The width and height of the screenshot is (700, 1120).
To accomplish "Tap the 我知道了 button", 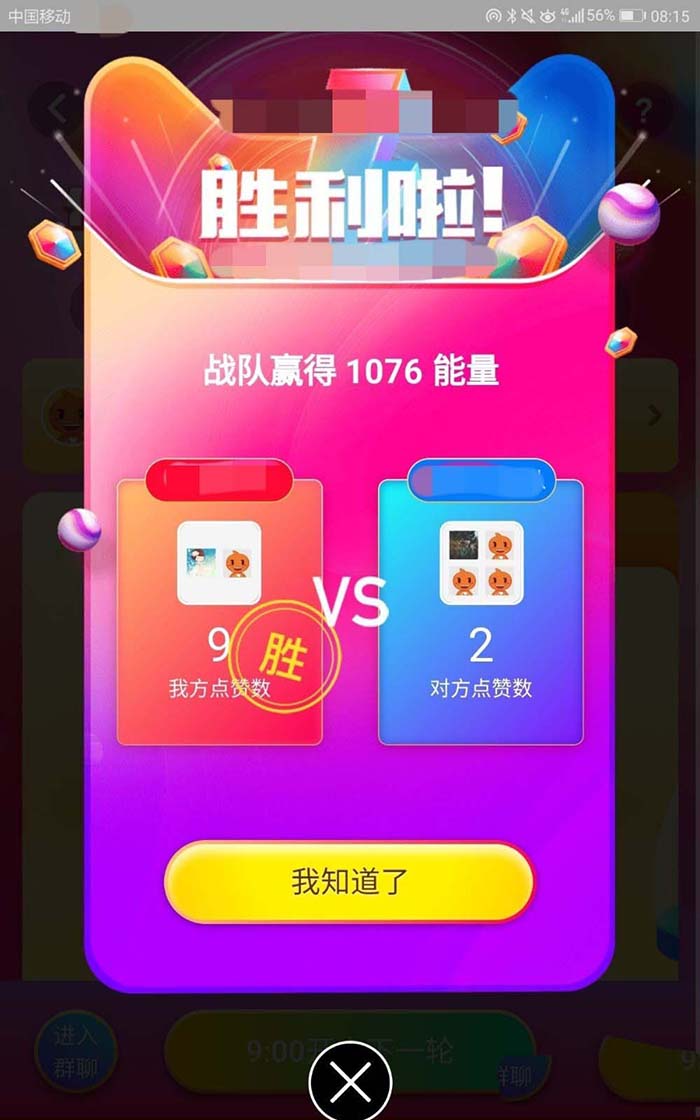I will tap(349, 882).
